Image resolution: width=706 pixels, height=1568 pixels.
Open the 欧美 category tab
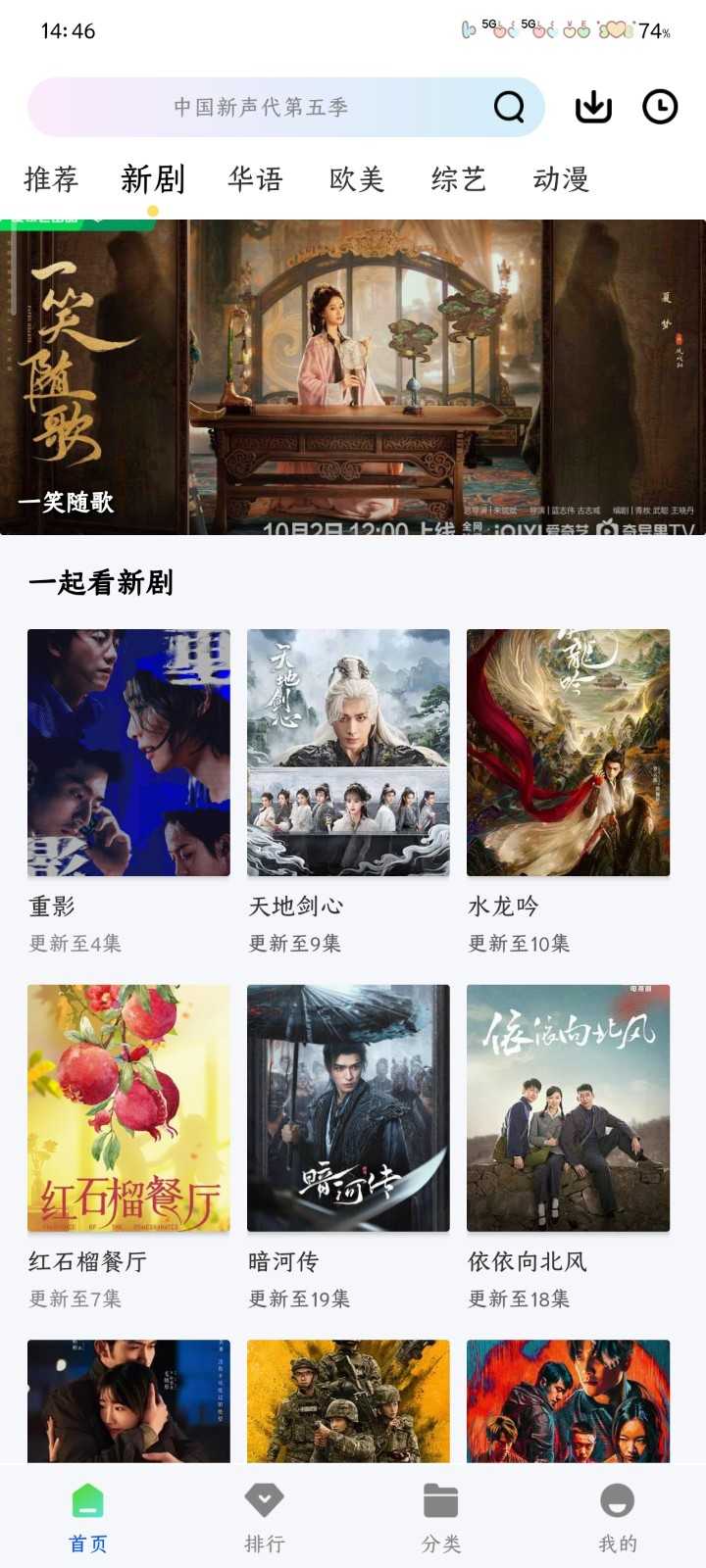pyautogui.click(x=357, y=178)
